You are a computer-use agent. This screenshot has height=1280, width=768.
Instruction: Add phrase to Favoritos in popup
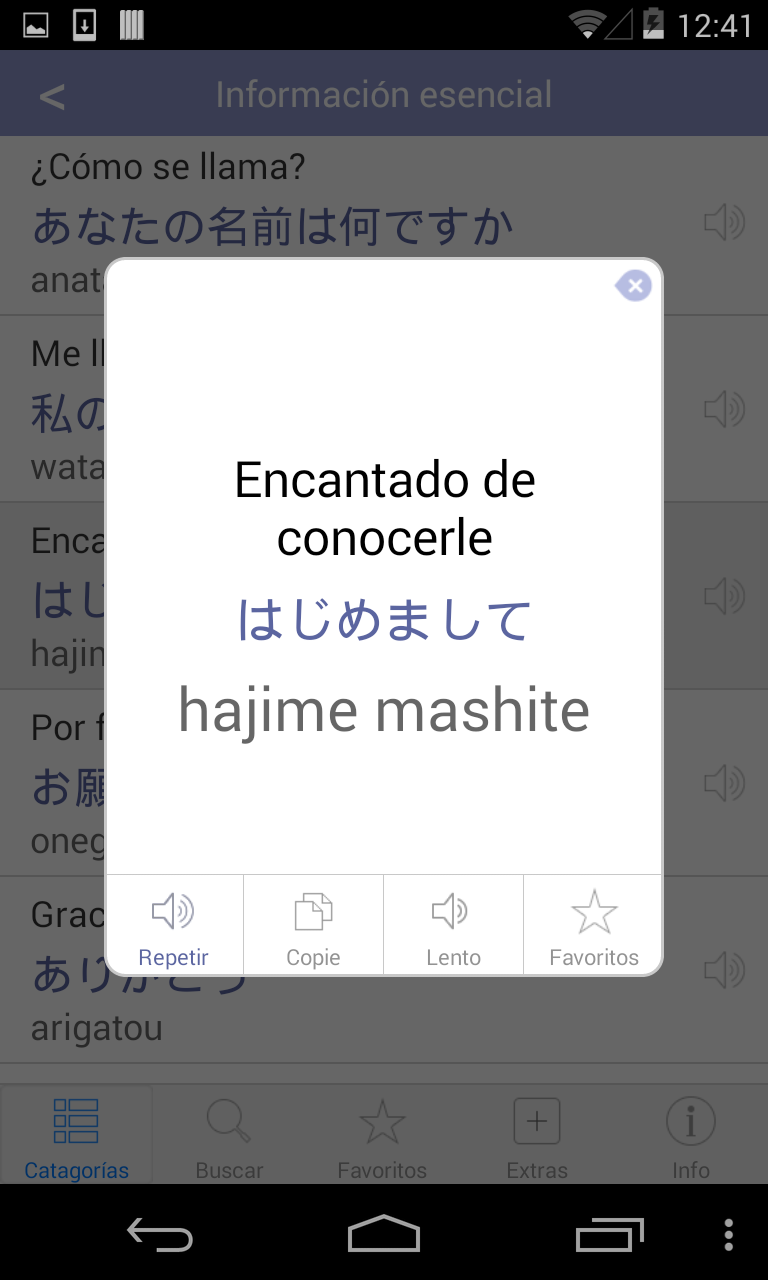pyautogui.click(x=593, y=926)
